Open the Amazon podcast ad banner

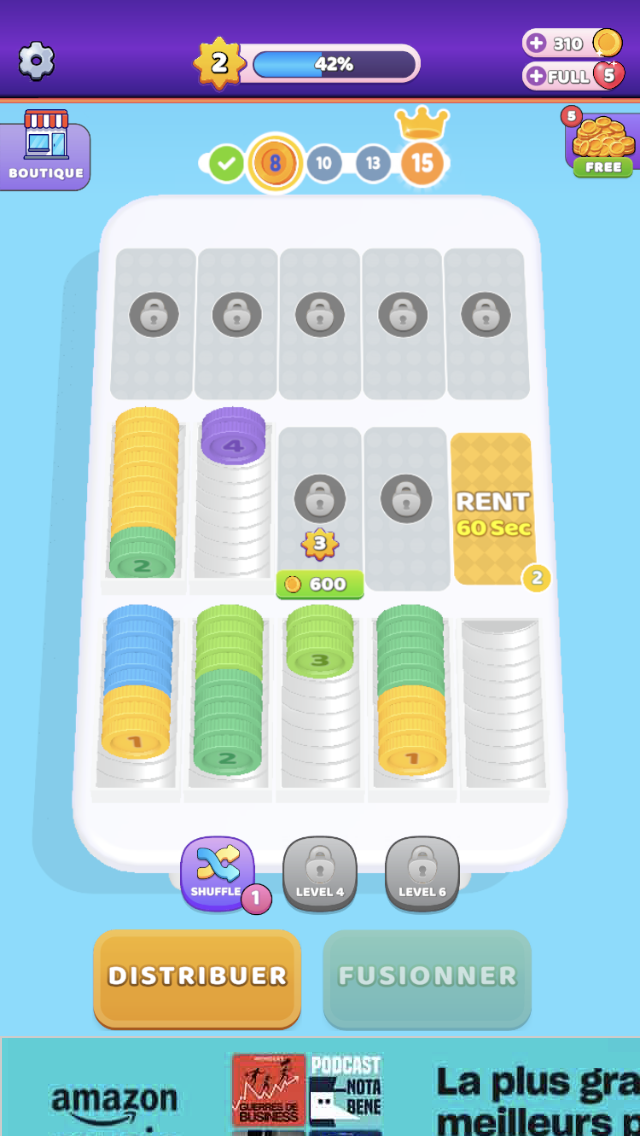pyautogui.click(x=320, y=1088)
